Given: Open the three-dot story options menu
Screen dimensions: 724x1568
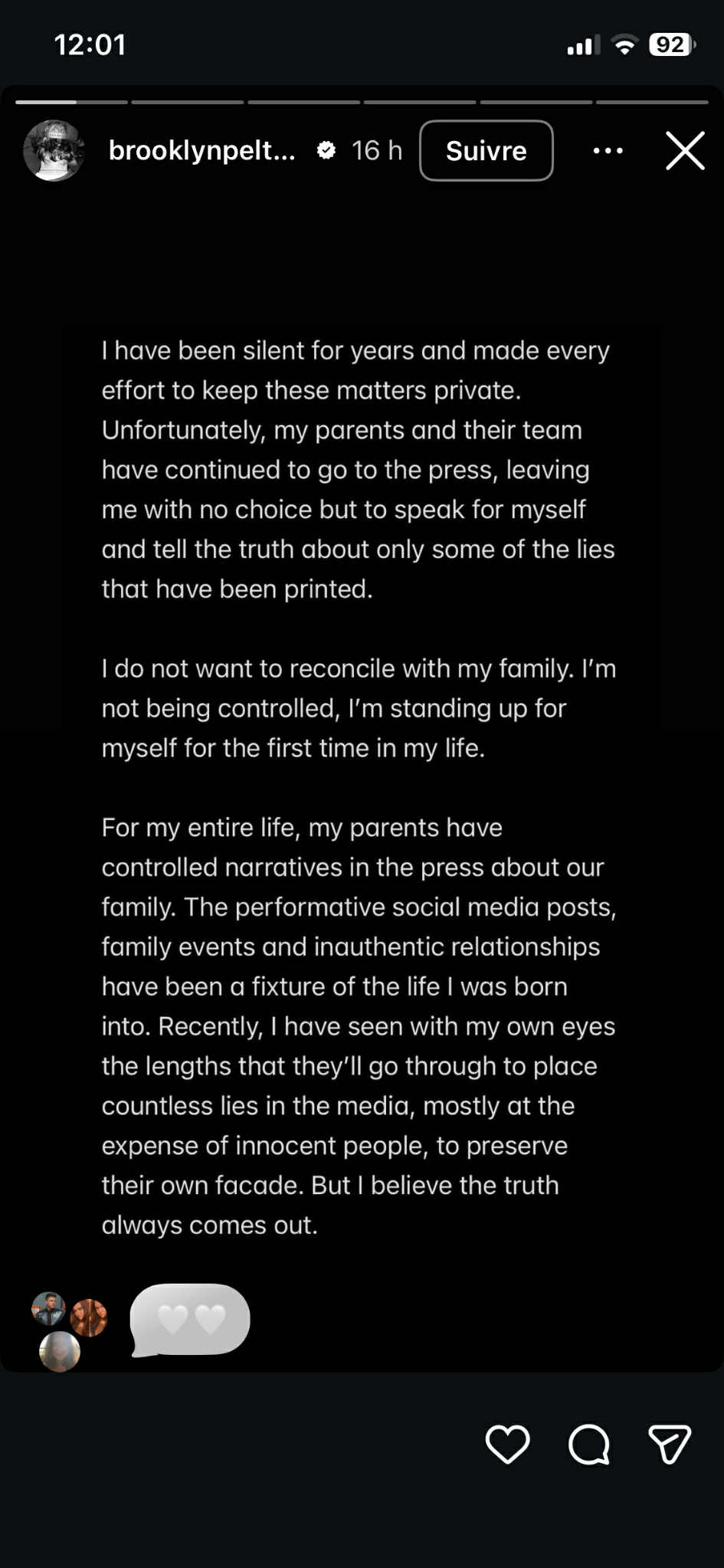Looking at the screenshot, I should pos(608,150).
